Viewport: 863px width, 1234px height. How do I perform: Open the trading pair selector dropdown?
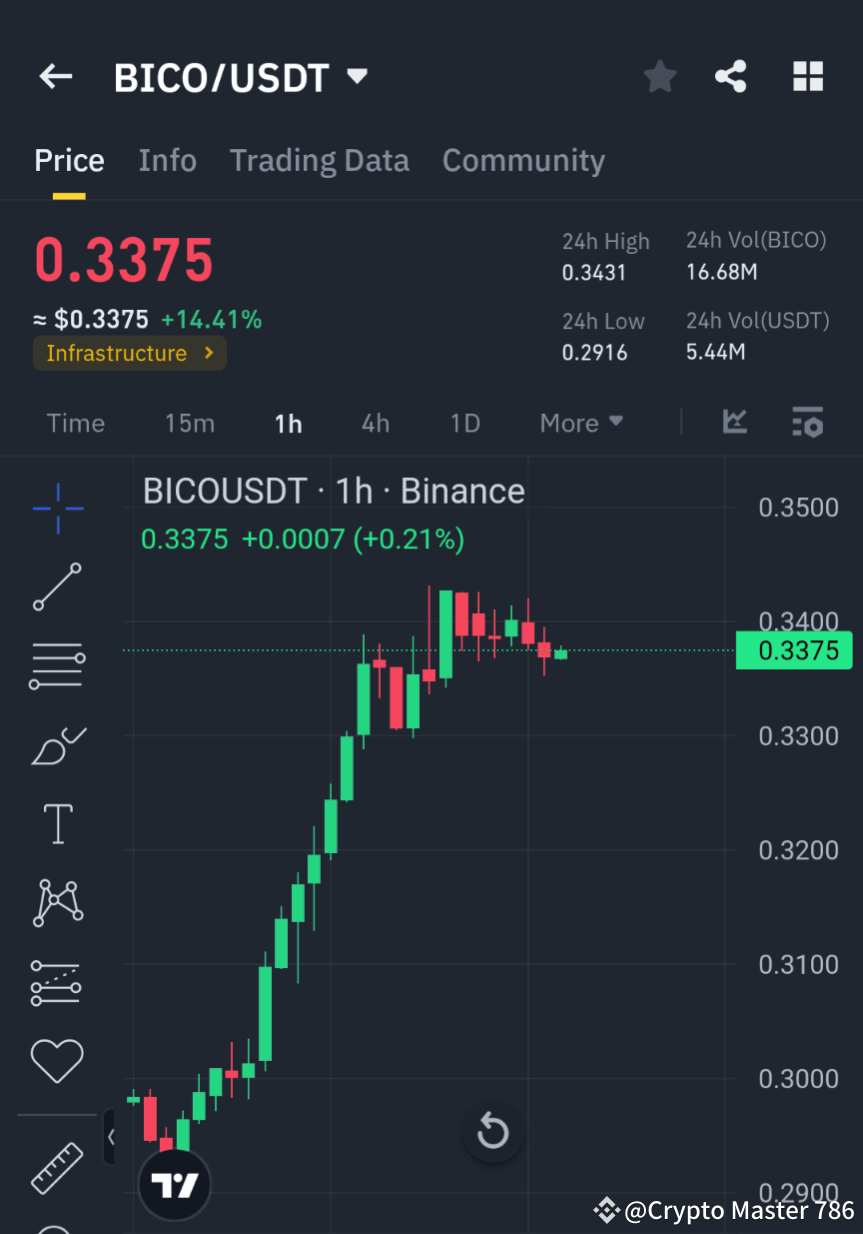point(356,76)
